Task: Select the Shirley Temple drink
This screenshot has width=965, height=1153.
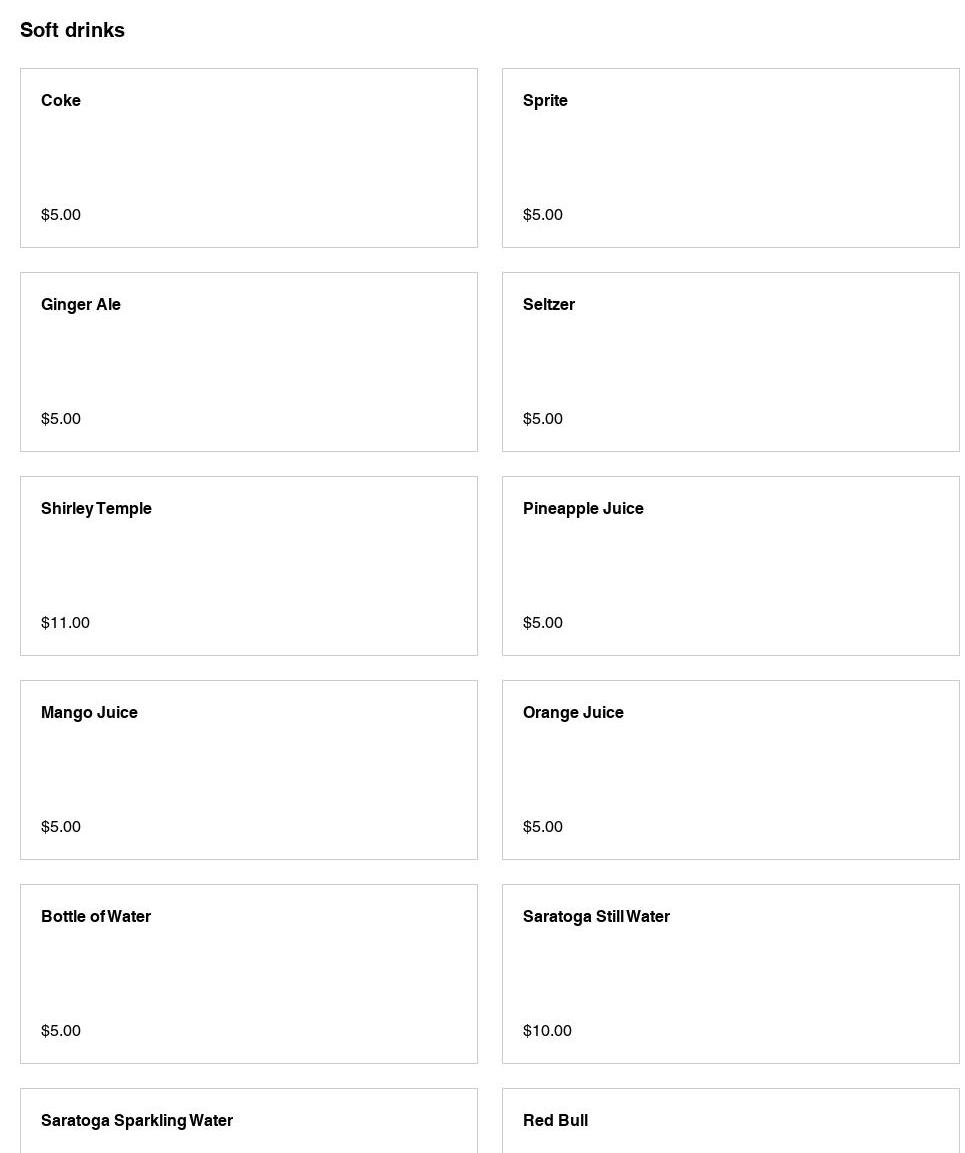Action: click(248, 566)
